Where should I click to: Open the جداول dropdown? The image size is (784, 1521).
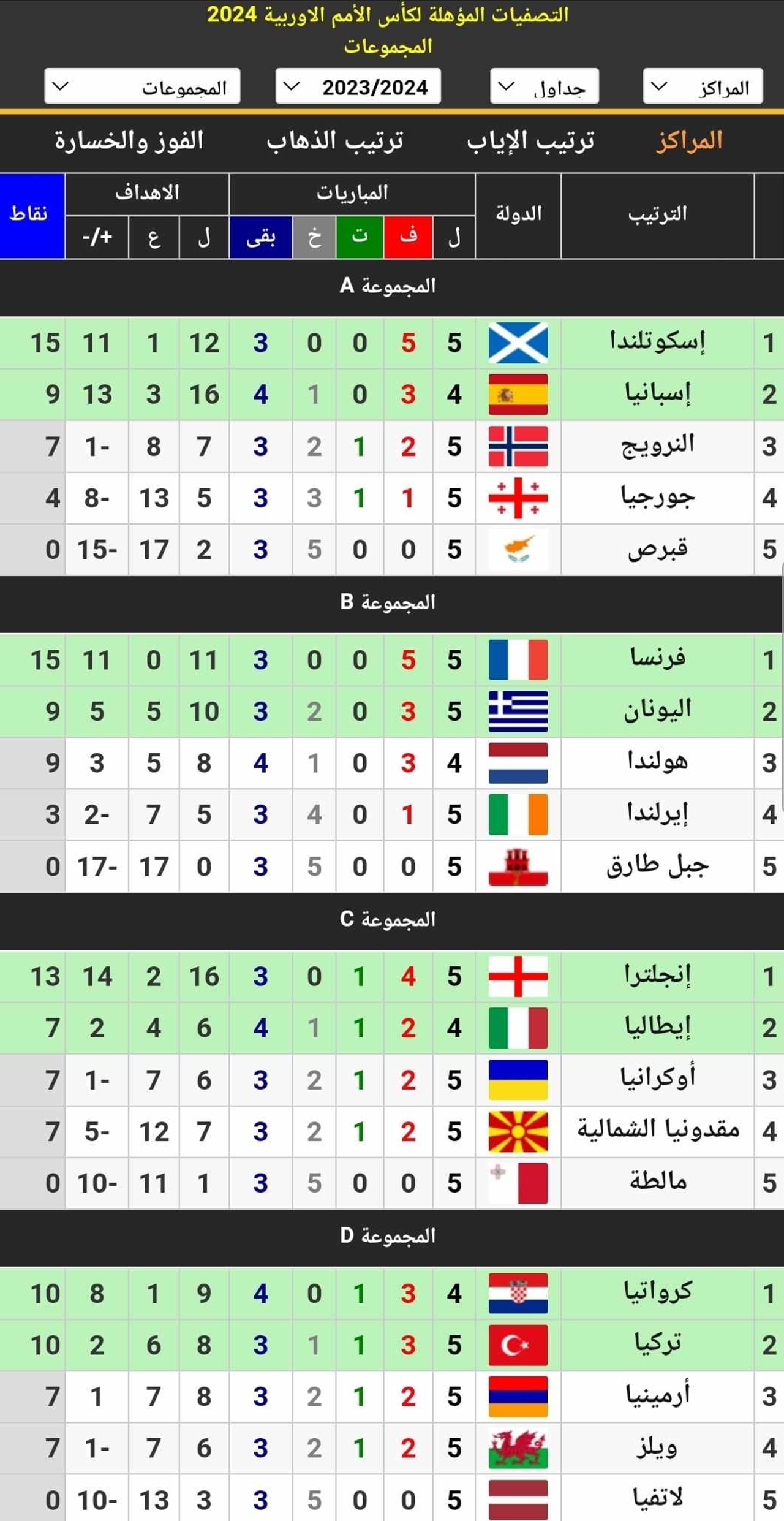[544, 86]
